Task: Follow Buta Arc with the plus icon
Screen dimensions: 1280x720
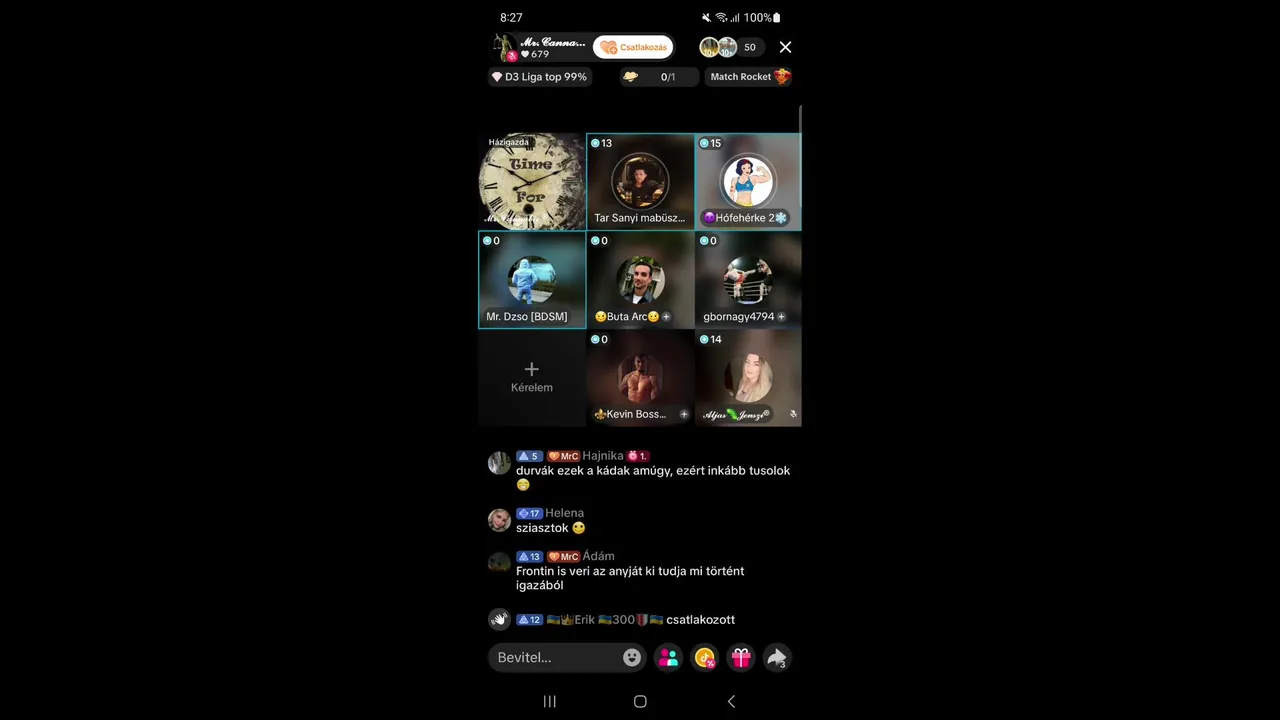Action: click(667, 317)
